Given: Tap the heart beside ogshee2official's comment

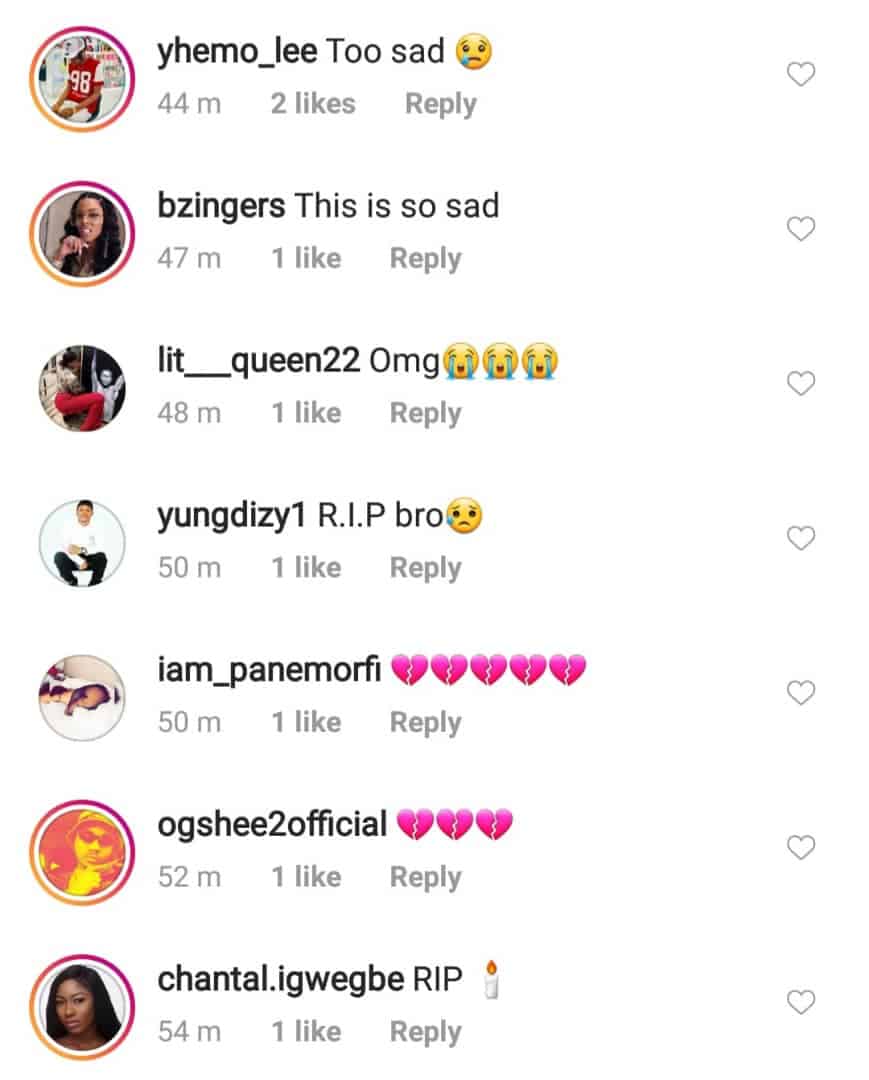Looking at the screenshot, I should point(800,846).
